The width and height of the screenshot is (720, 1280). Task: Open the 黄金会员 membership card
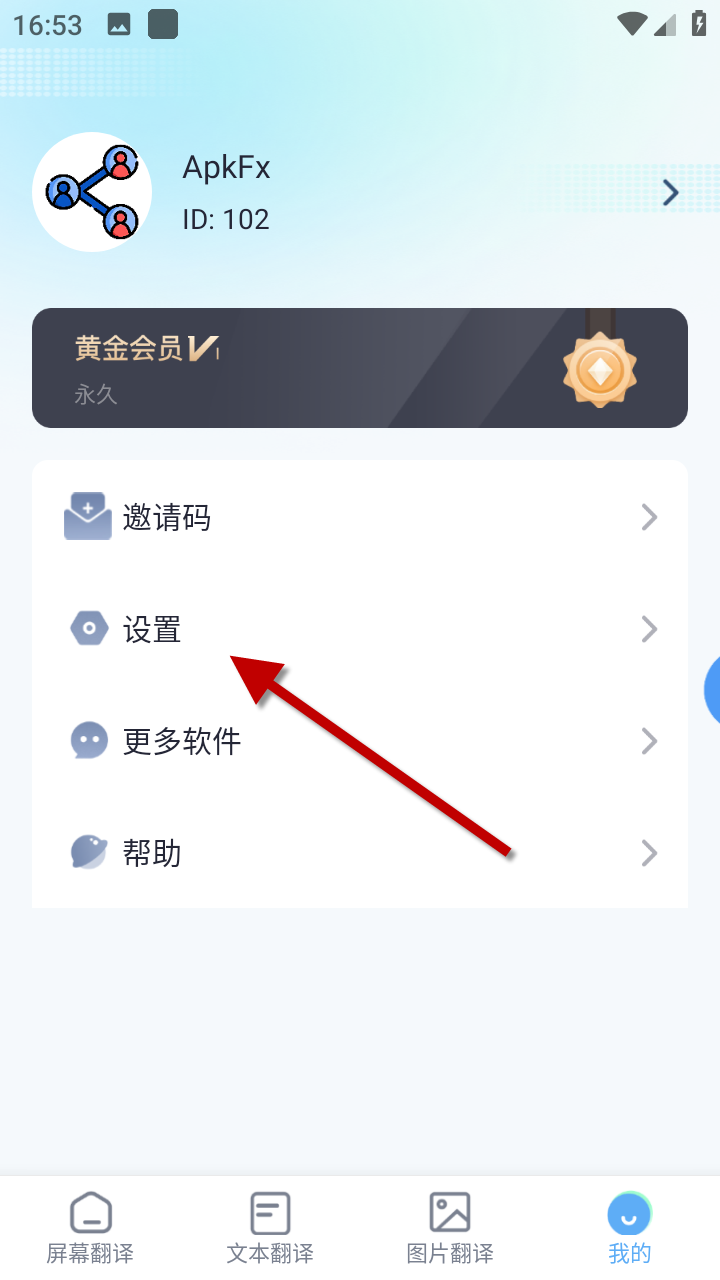point(360,368)
